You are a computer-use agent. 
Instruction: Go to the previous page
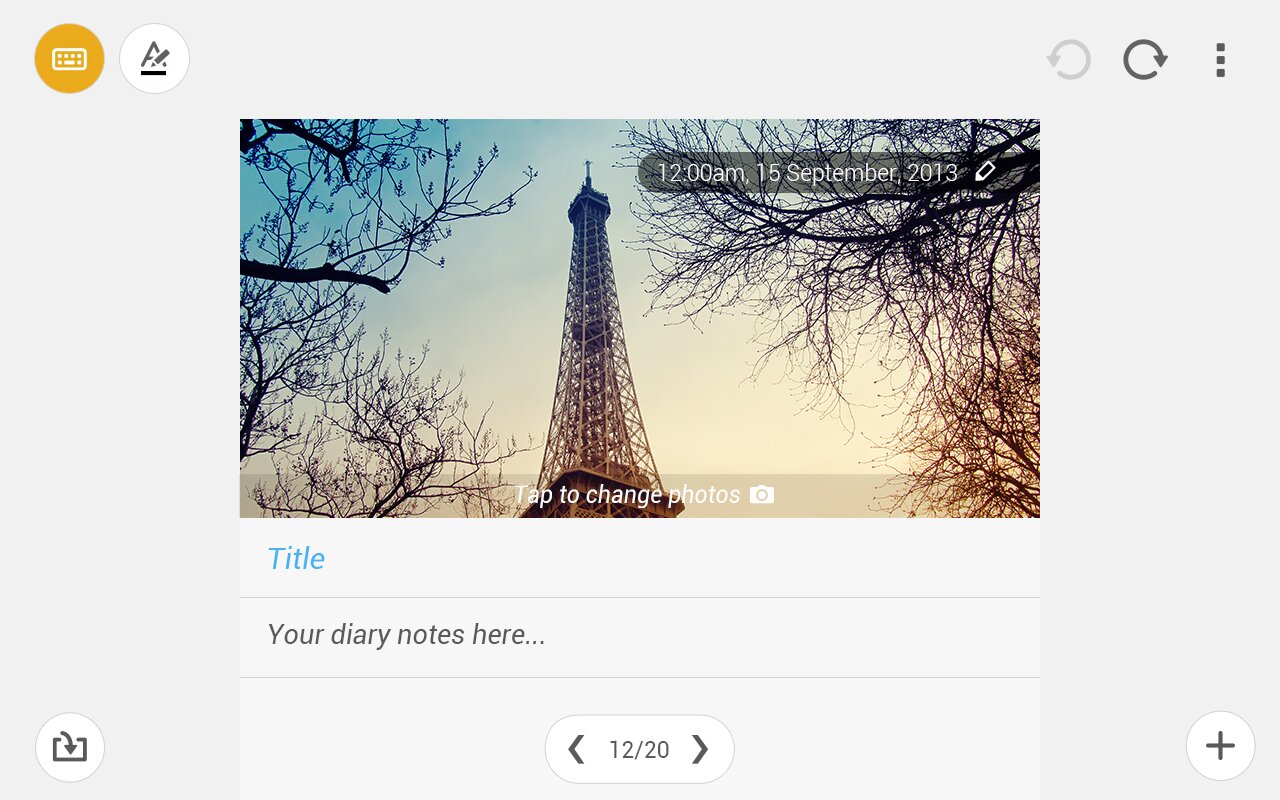tap(576, 749)
